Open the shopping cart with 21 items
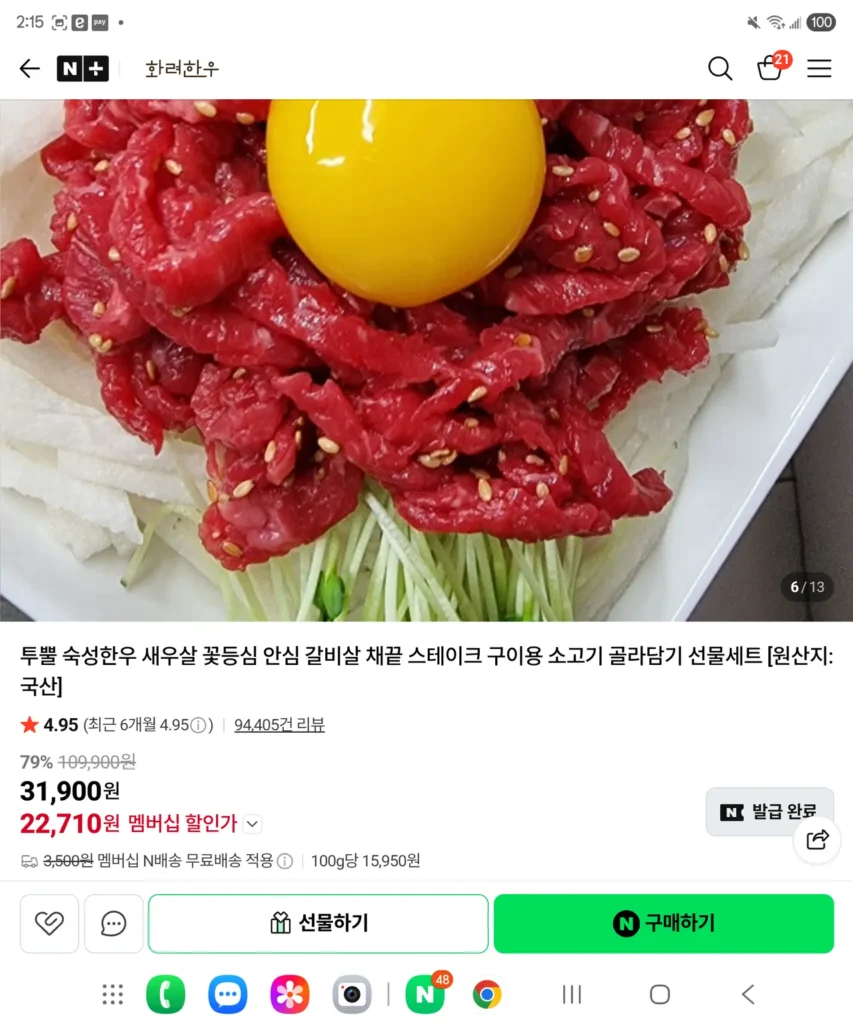The image size is (853, 1024). click(770, 69)
